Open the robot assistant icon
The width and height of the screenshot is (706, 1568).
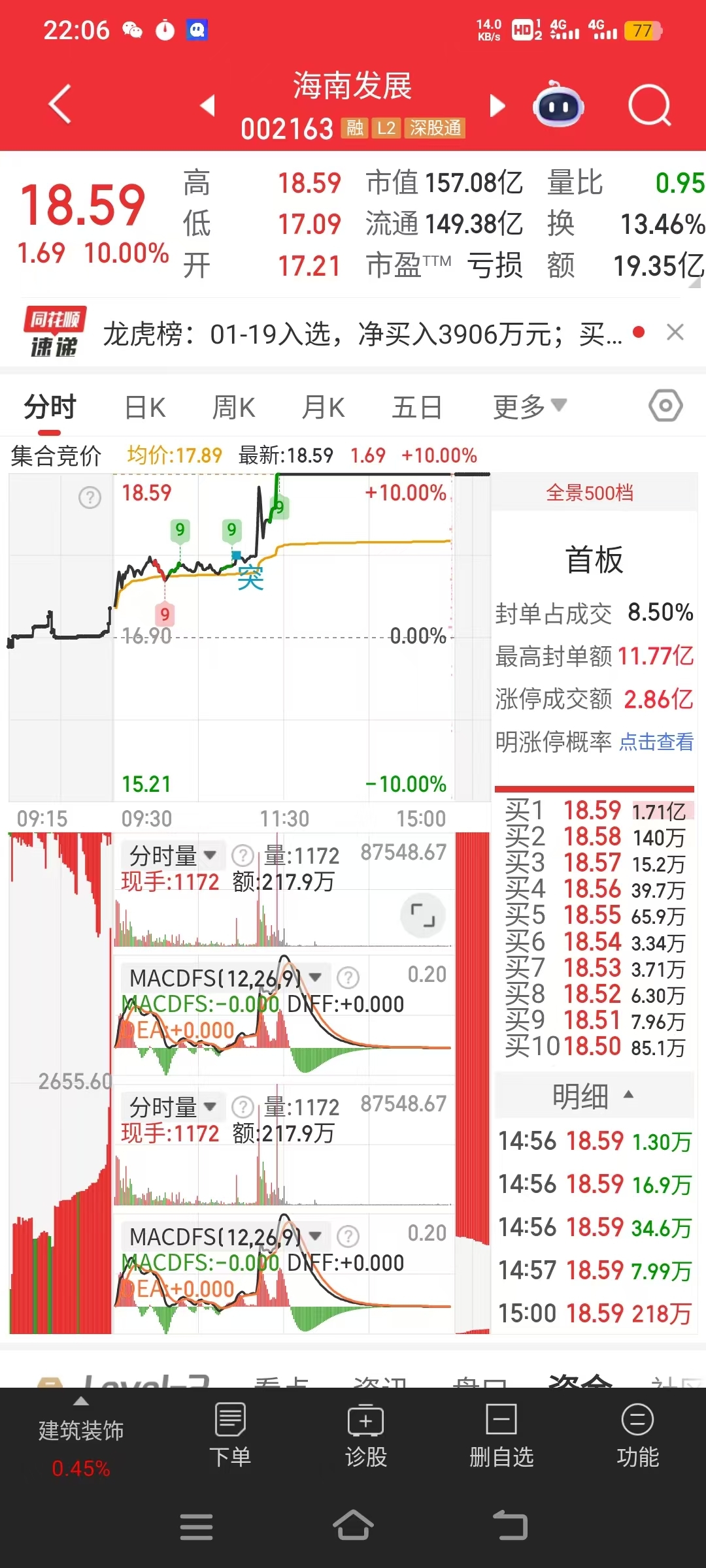pyautogui.click(x=558, y=105)
